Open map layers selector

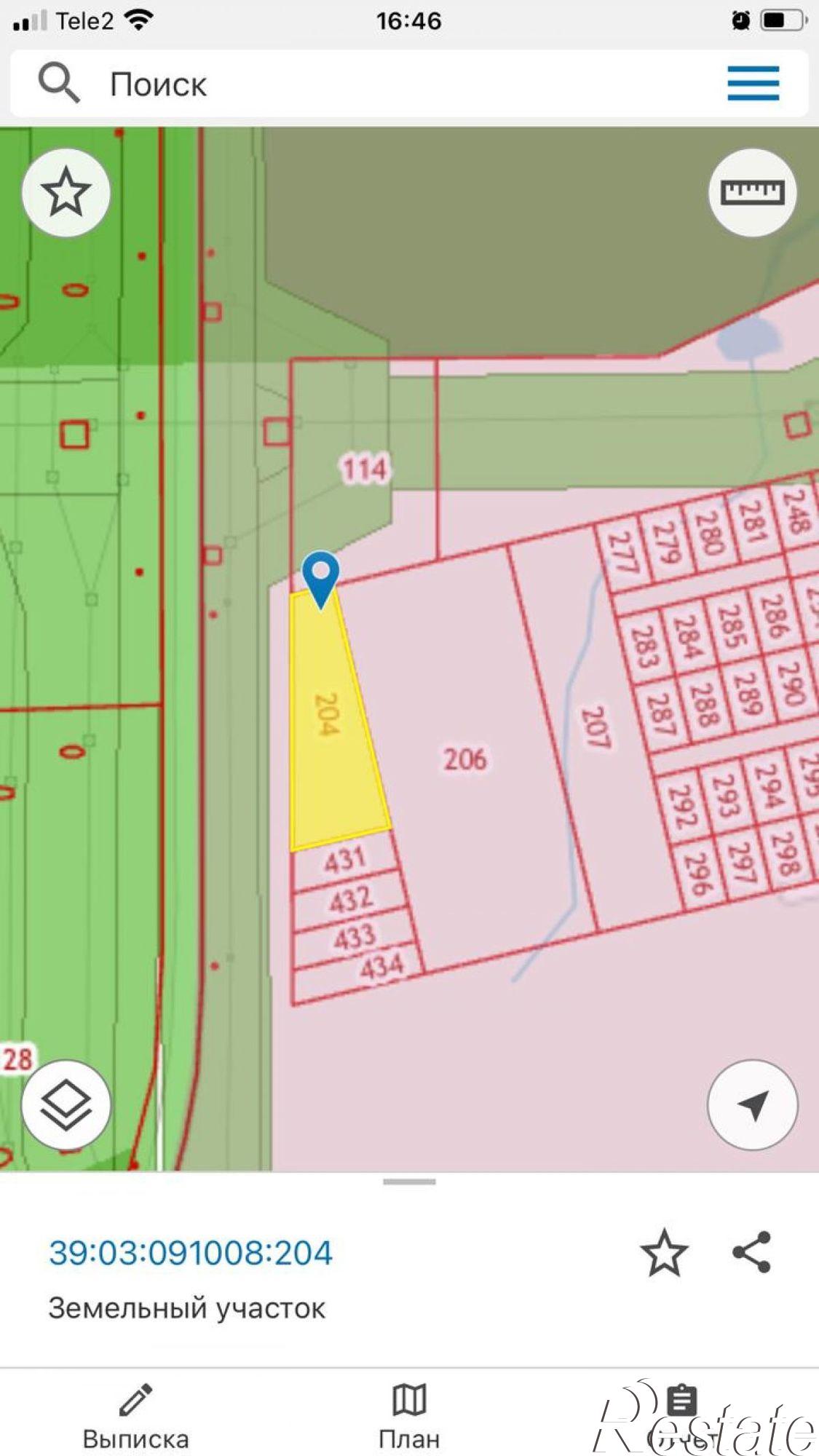click(x=66, y=1104)
